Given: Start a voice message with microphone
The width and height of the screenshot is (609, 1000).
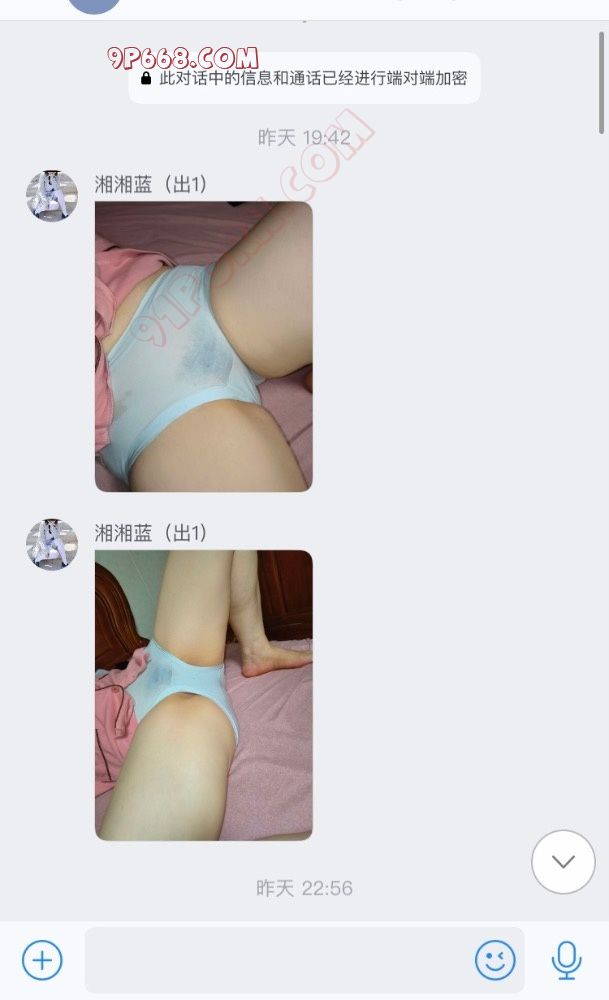Looking at the screenshot, I should (567, 961).
